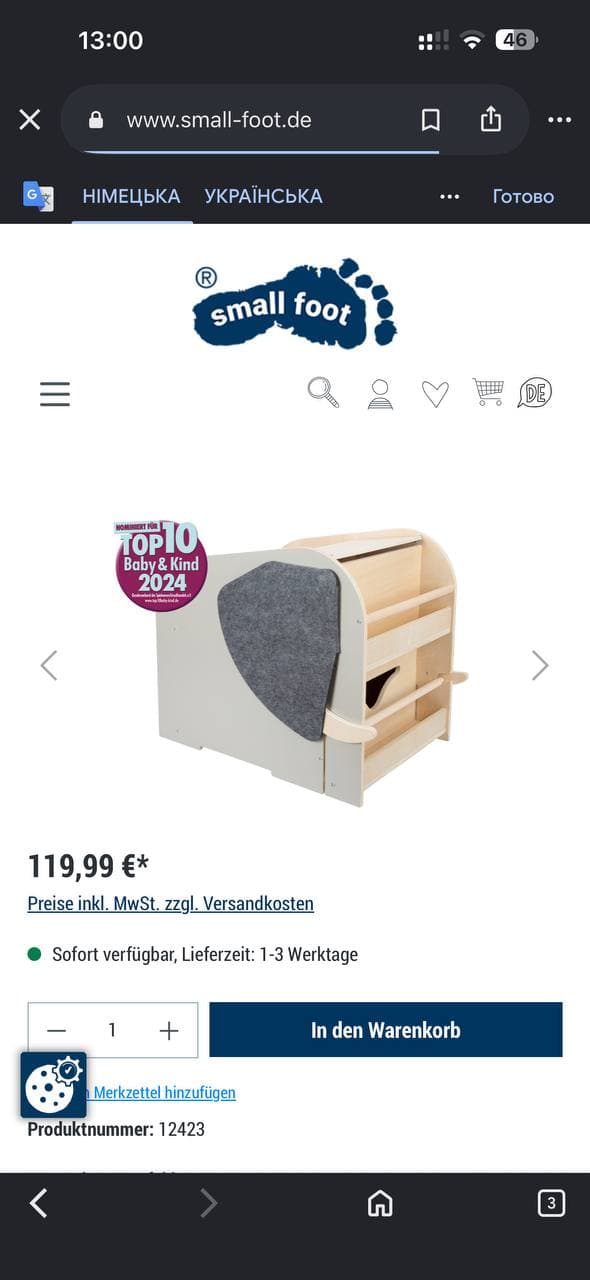Add product via In den Warenkorb

tap(386, 1030)
